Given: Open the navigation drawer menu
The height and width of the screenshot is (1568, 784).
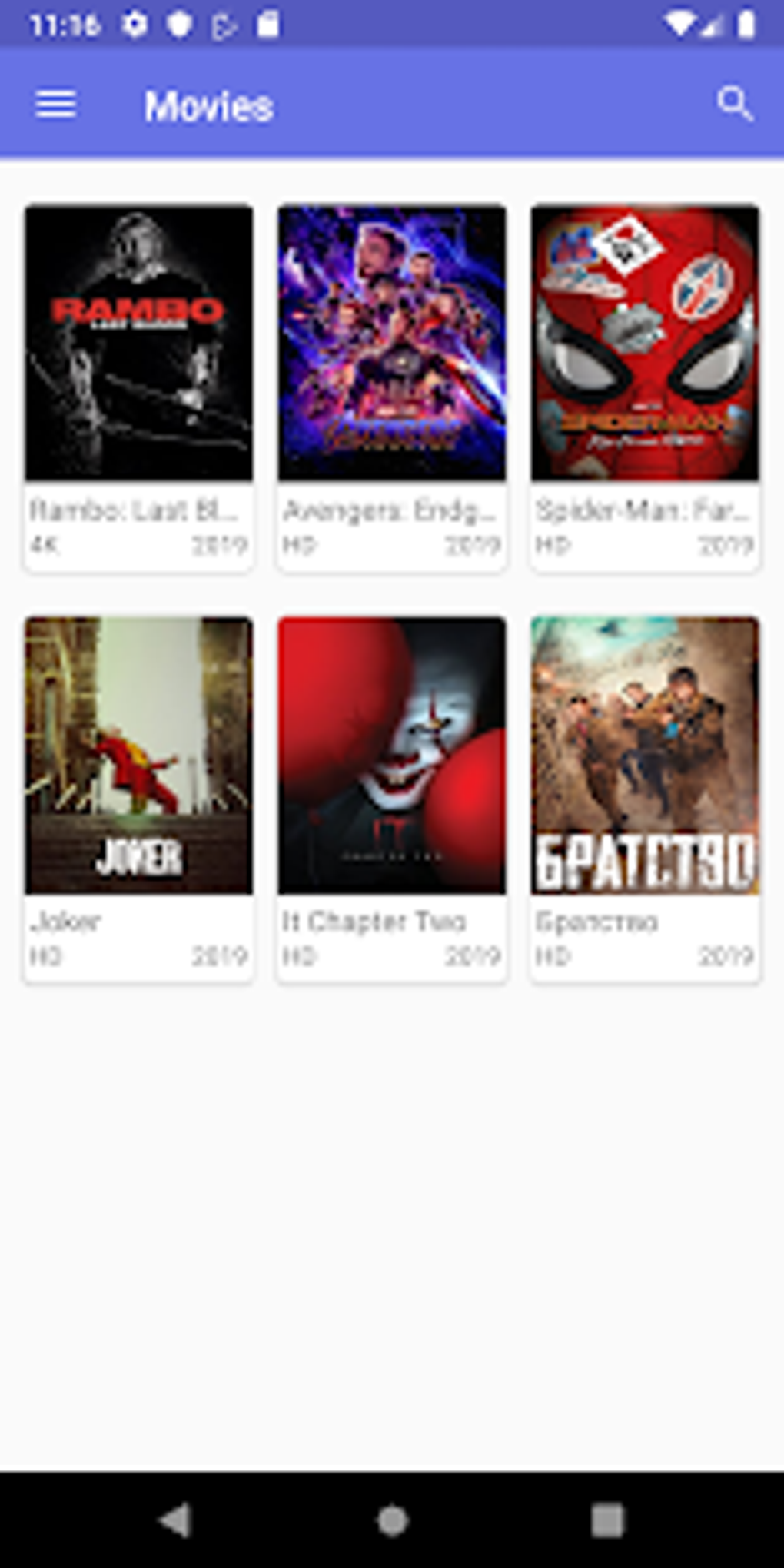Looking at the screenshot, I should (55, 105).
